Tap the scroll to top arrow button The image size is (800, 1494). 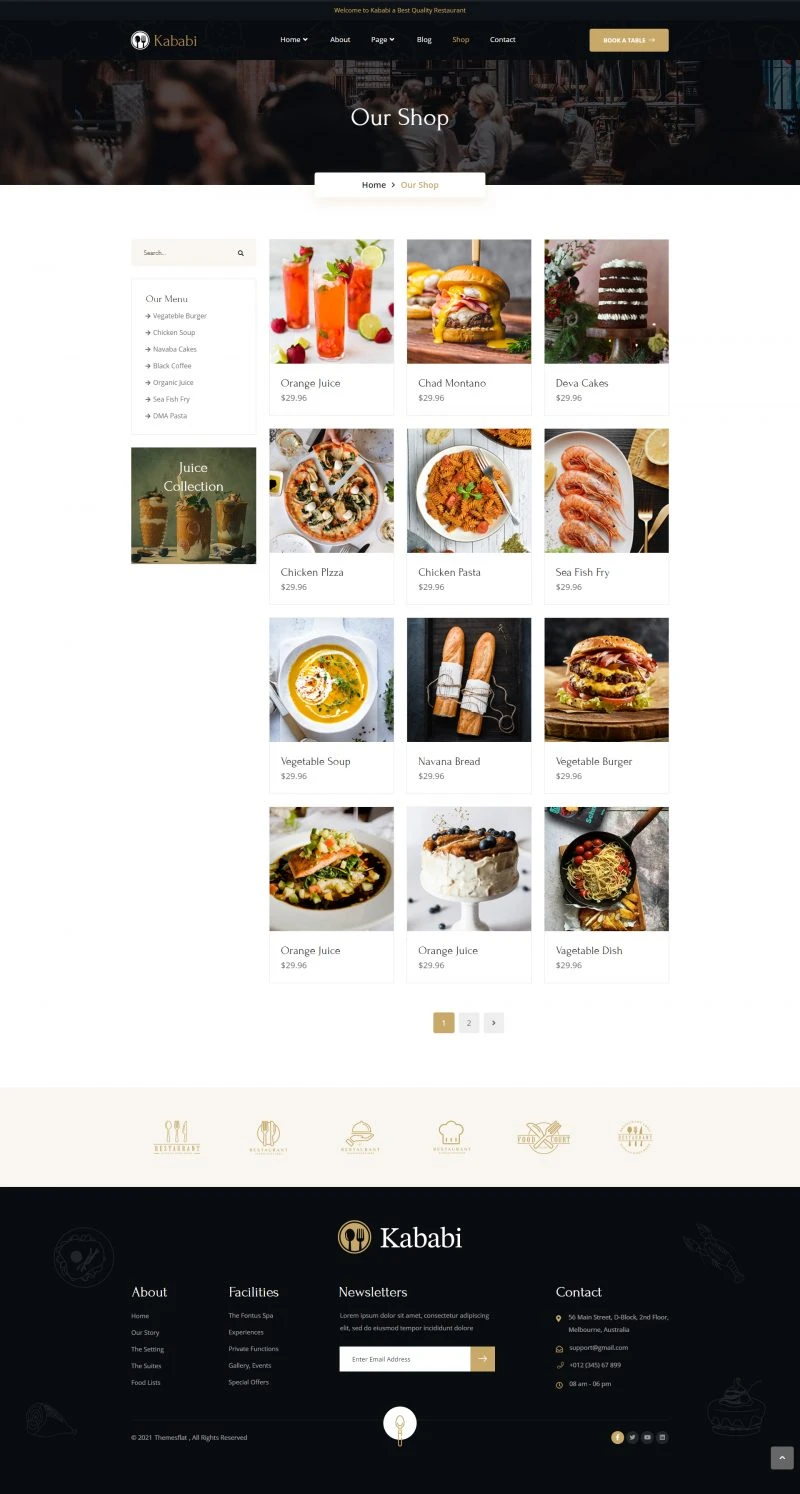(x=782, y=1458)
